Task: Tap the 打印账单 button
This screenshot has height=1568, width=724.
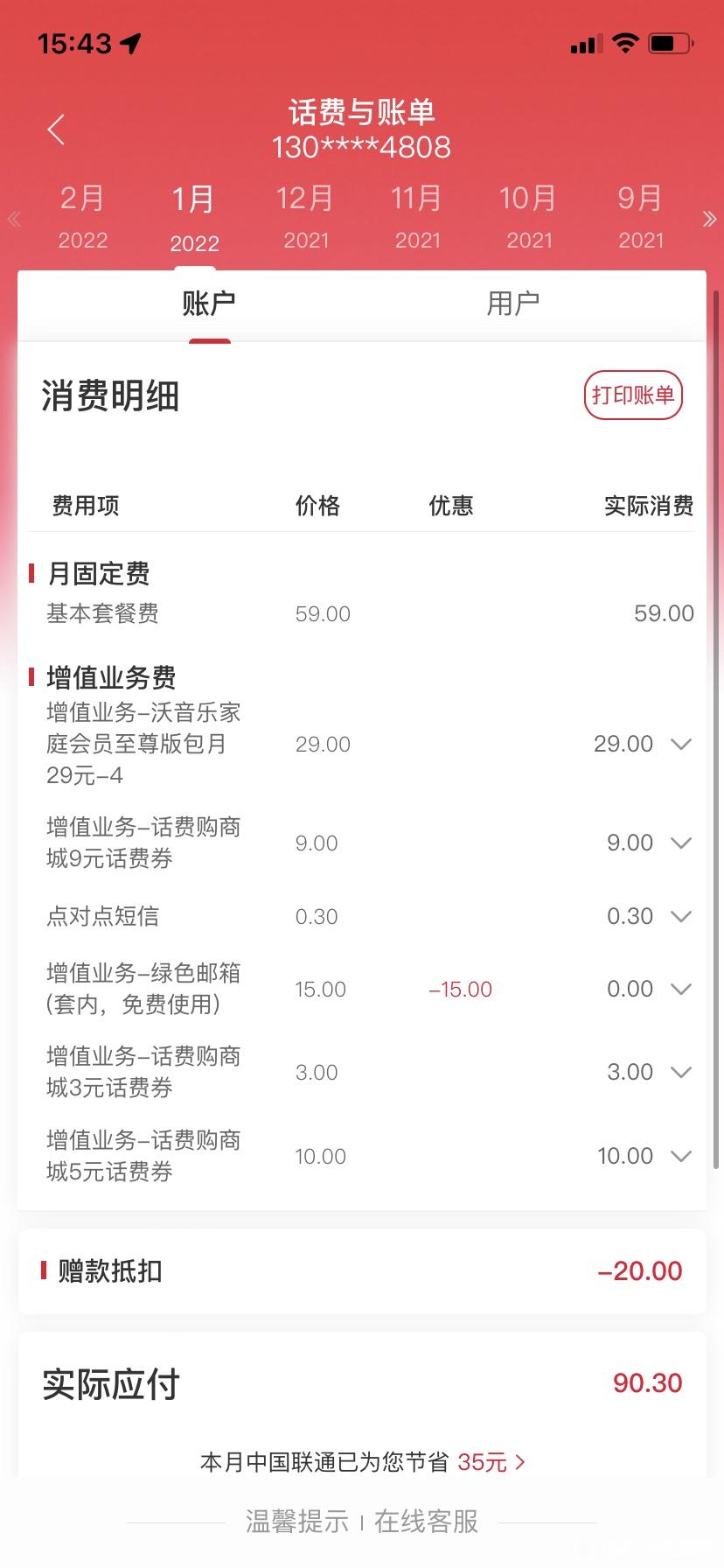Action: [633, 395]
